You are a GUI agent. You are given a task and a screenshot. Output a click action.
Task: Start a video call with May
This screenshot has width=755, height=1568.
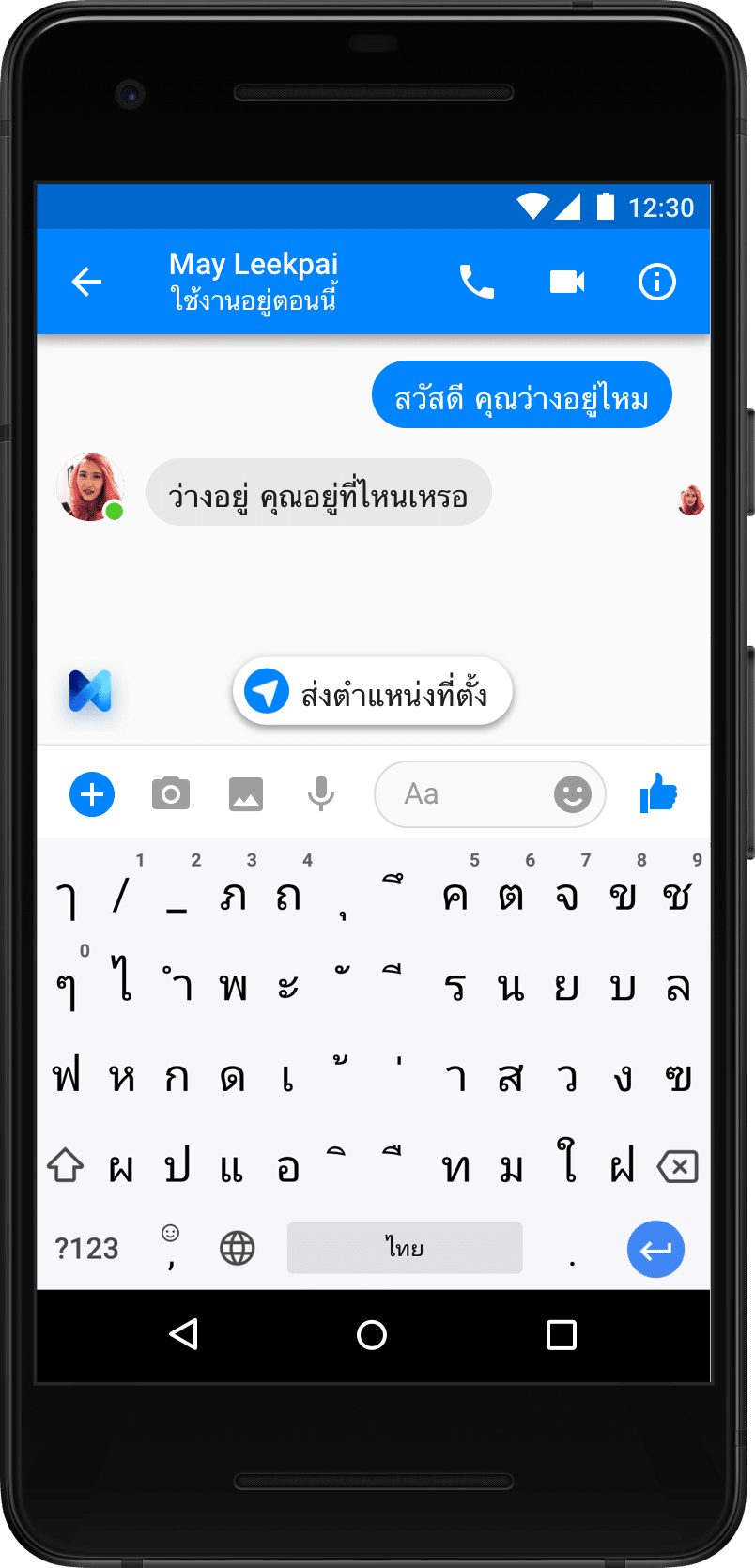[x=567, y=282]
